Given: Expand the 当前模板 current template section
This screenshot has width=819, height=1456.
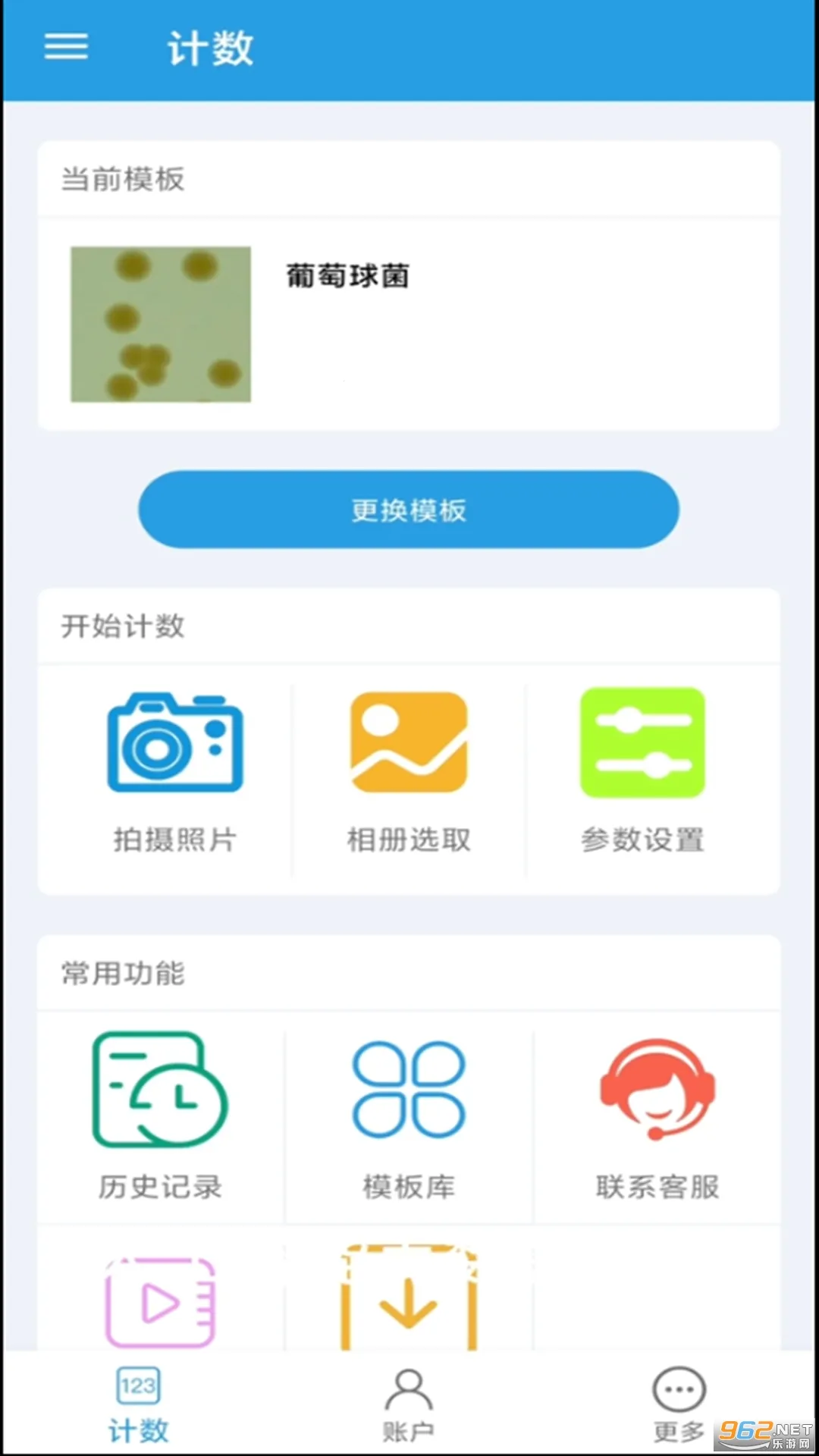Looking at the screenshot, I should click(124, 180).
